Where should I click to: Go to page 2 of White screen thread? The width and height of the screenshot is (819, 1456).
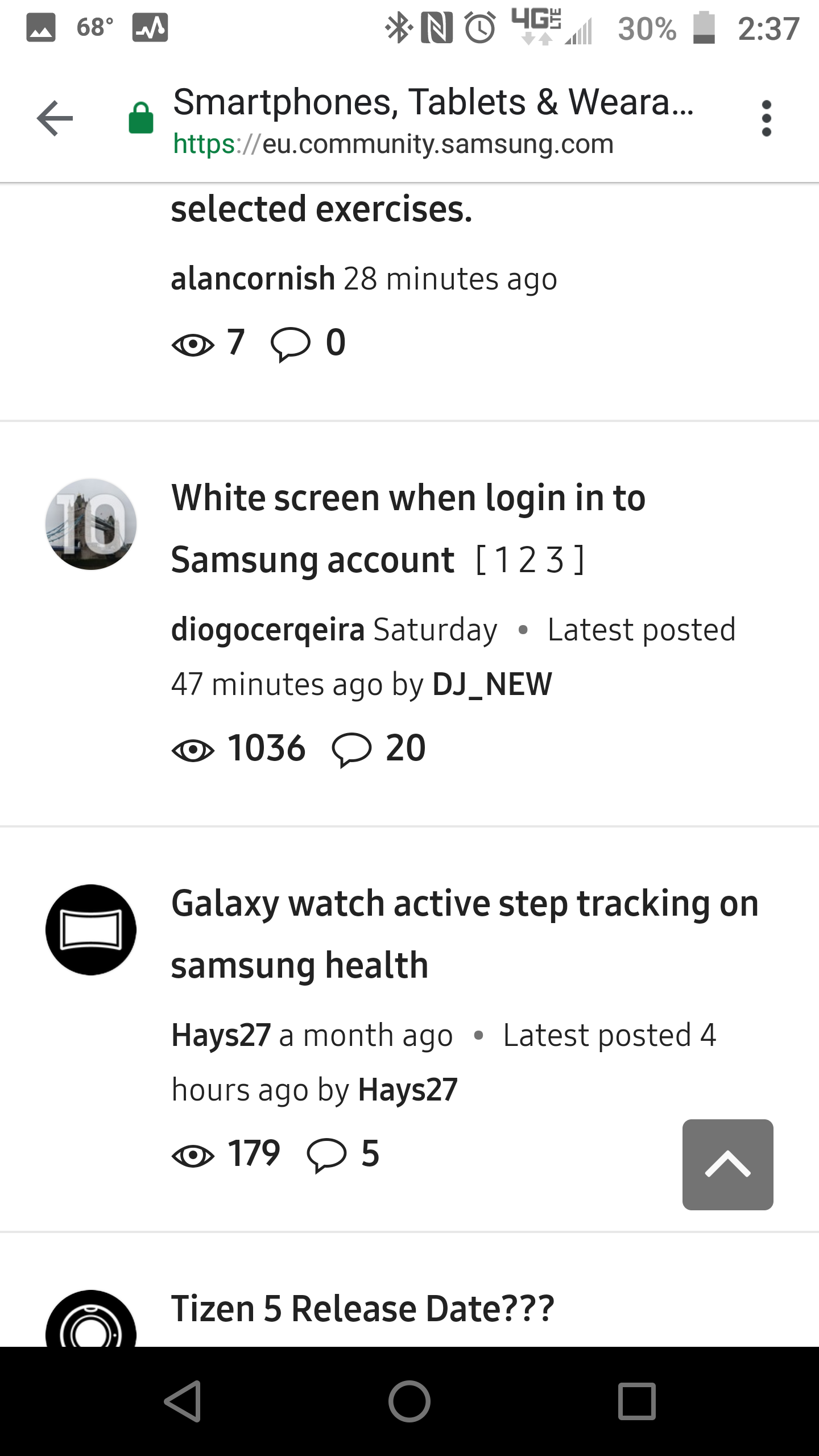point(527,560)
